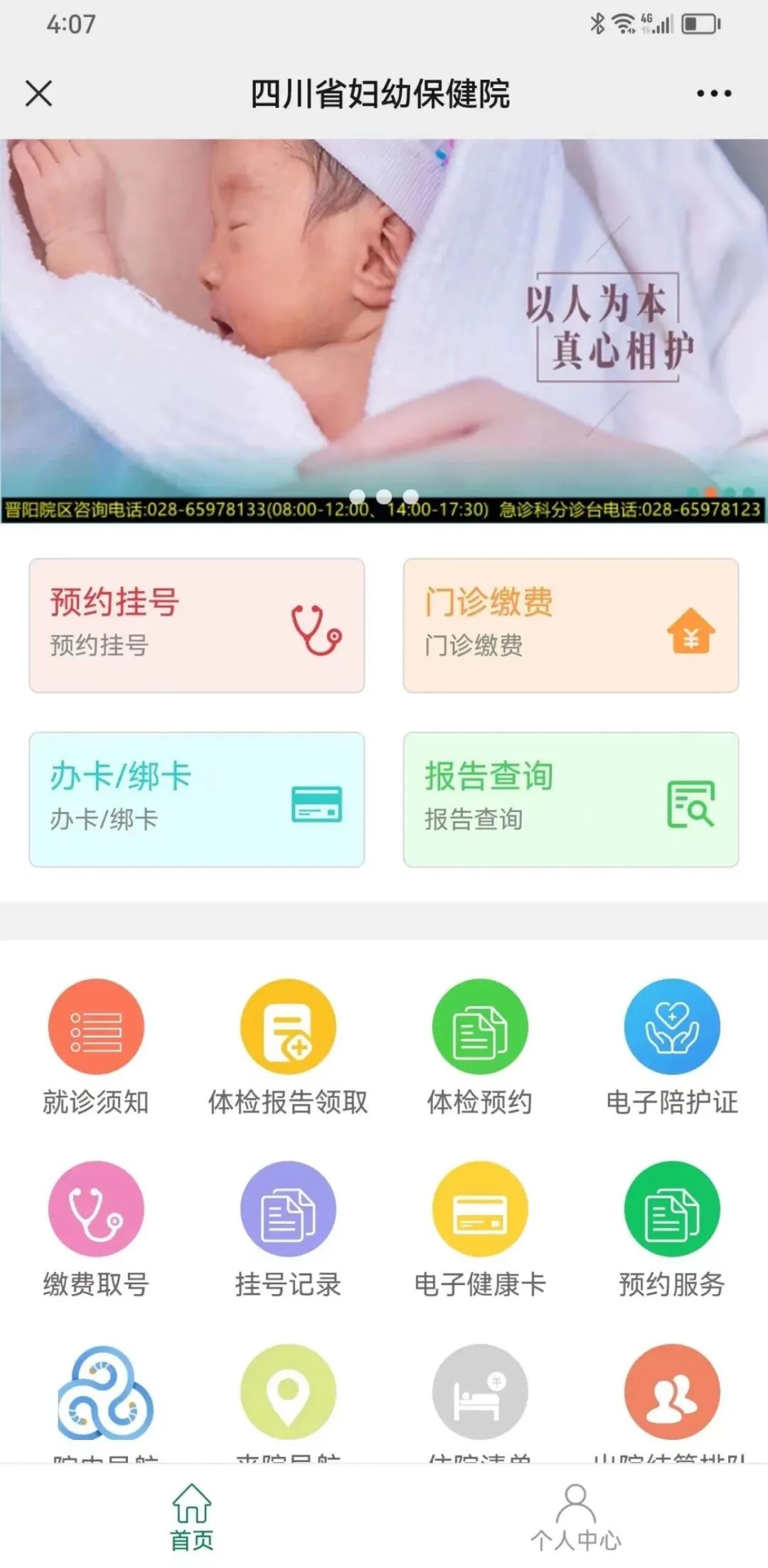Select the 首页 home tab
768x1568 pixels.
point(192,1517)
